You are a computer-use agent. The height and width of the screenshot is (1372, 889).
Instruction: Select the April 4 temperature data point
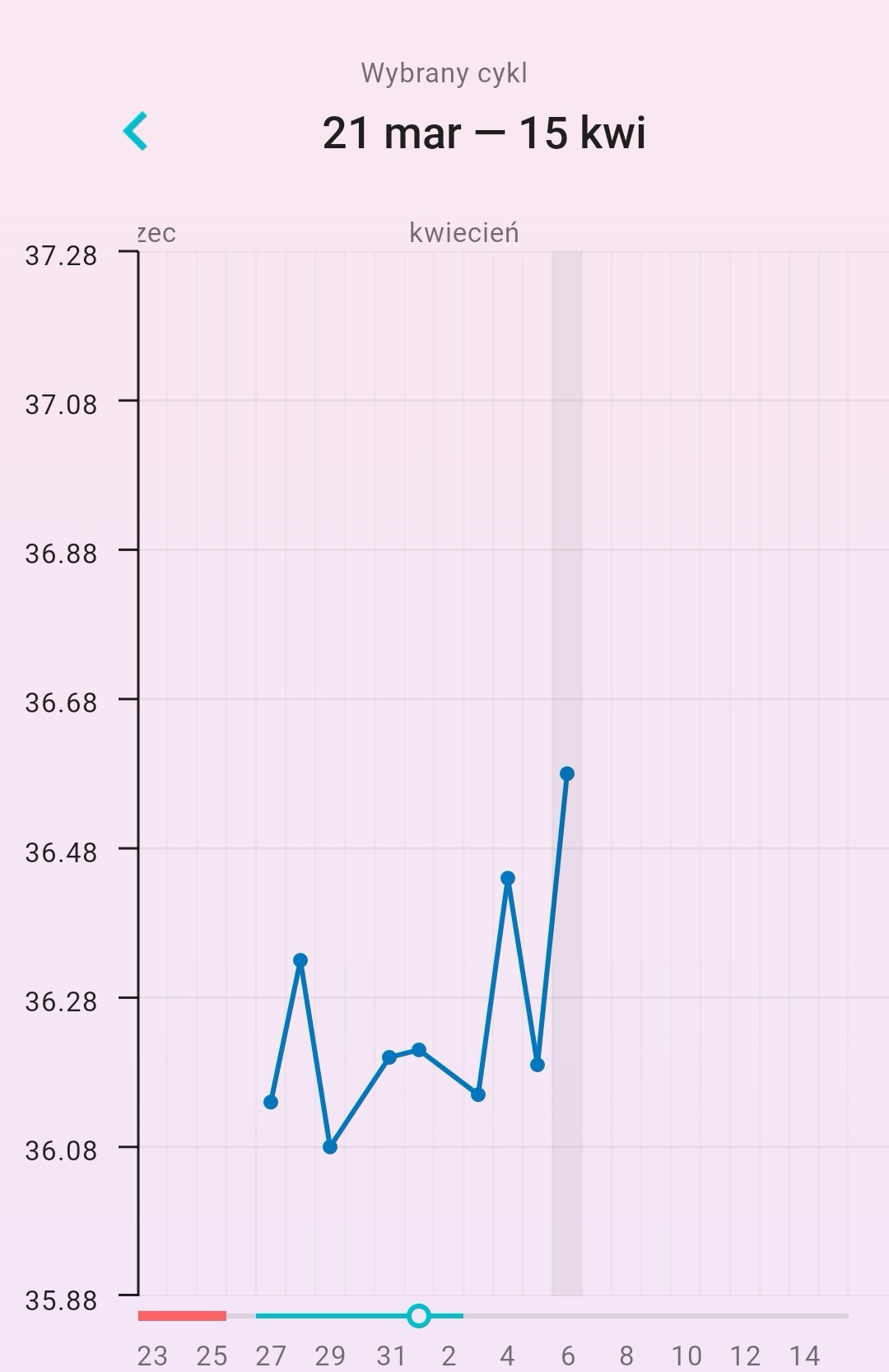pyautogui.click(x=508, y=879)
